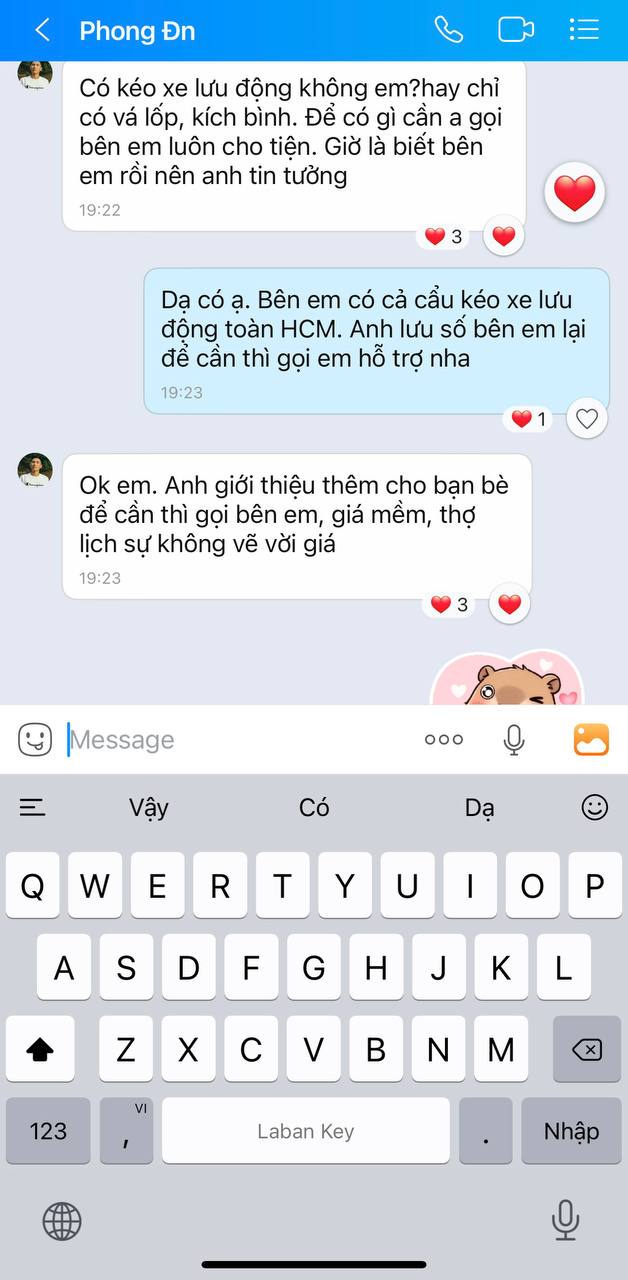Open the sticker and emoji picker

35,740
